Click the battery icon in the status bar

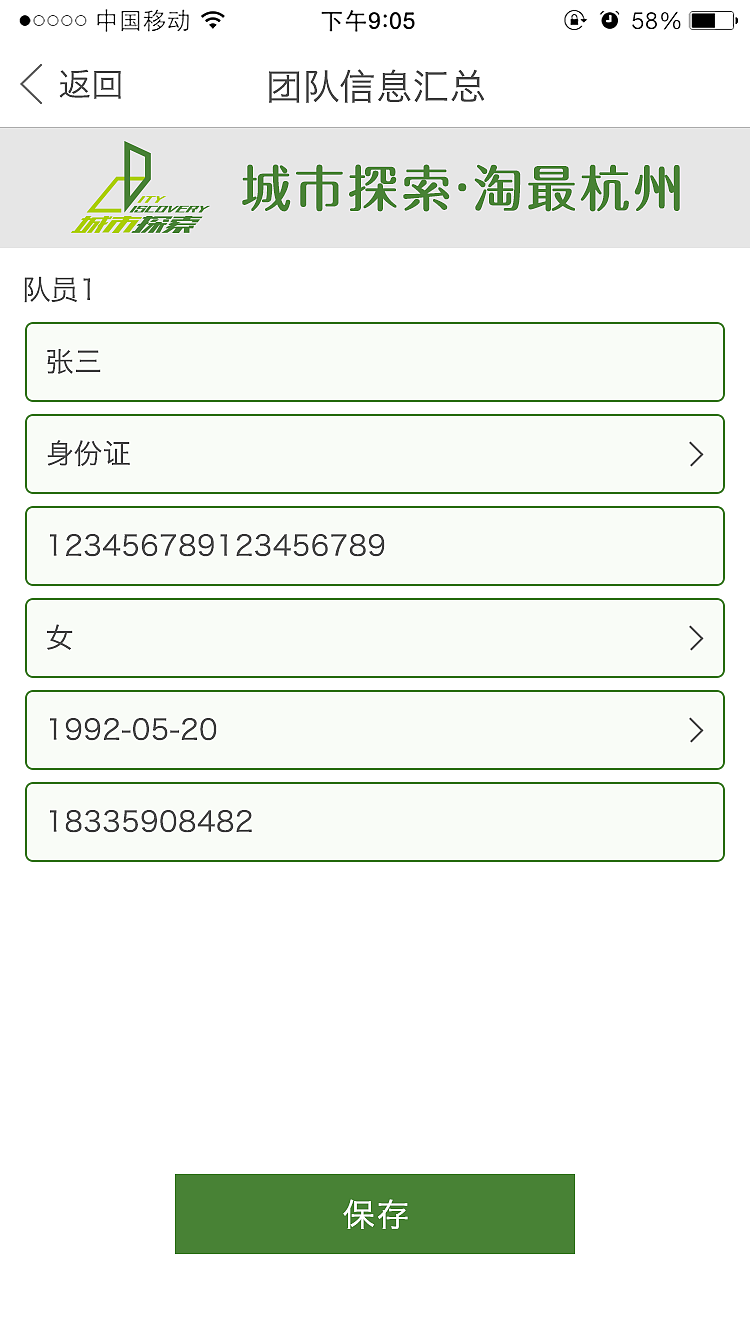tap(712, 20)
